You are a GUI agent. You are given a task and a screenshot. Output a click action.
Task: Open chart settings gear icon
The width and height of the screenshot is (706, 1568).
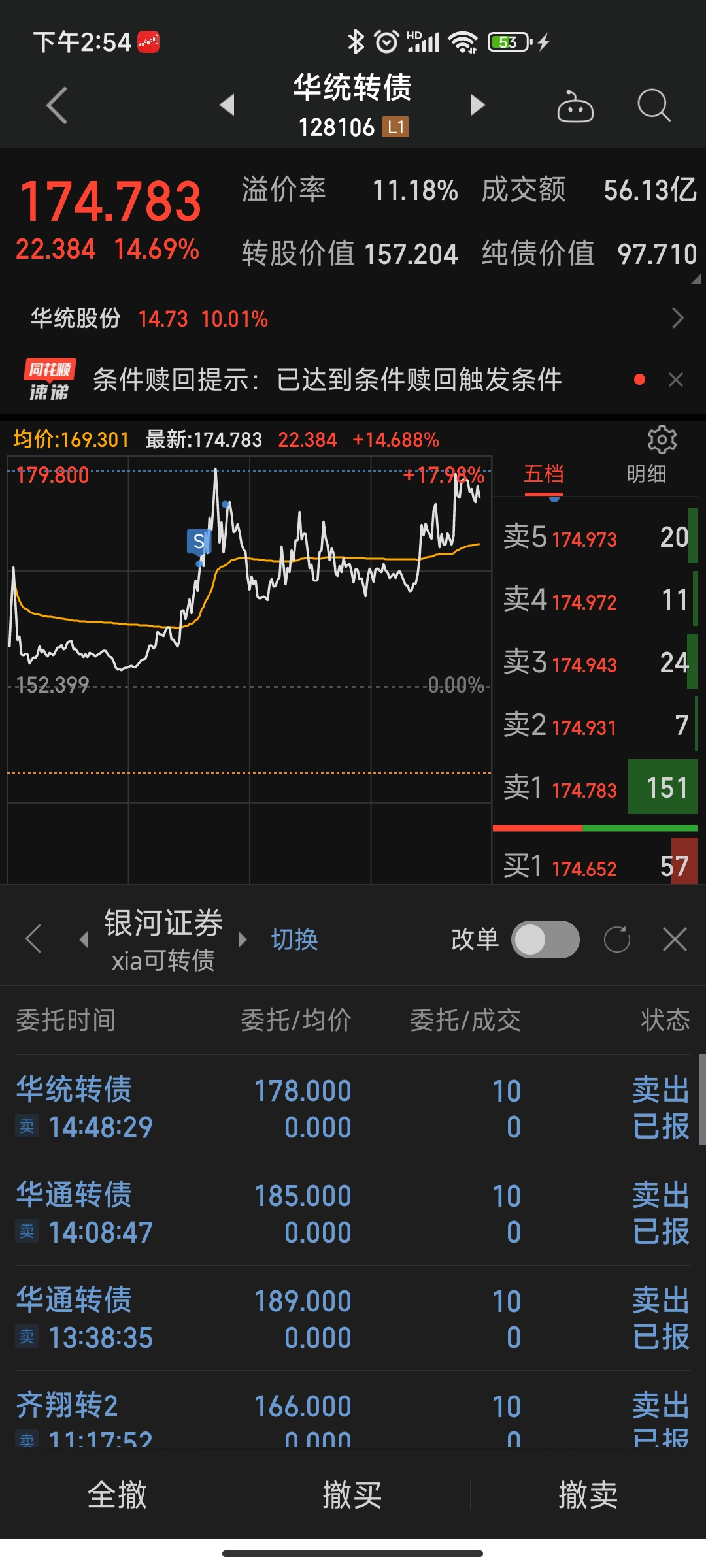(662, 440)
